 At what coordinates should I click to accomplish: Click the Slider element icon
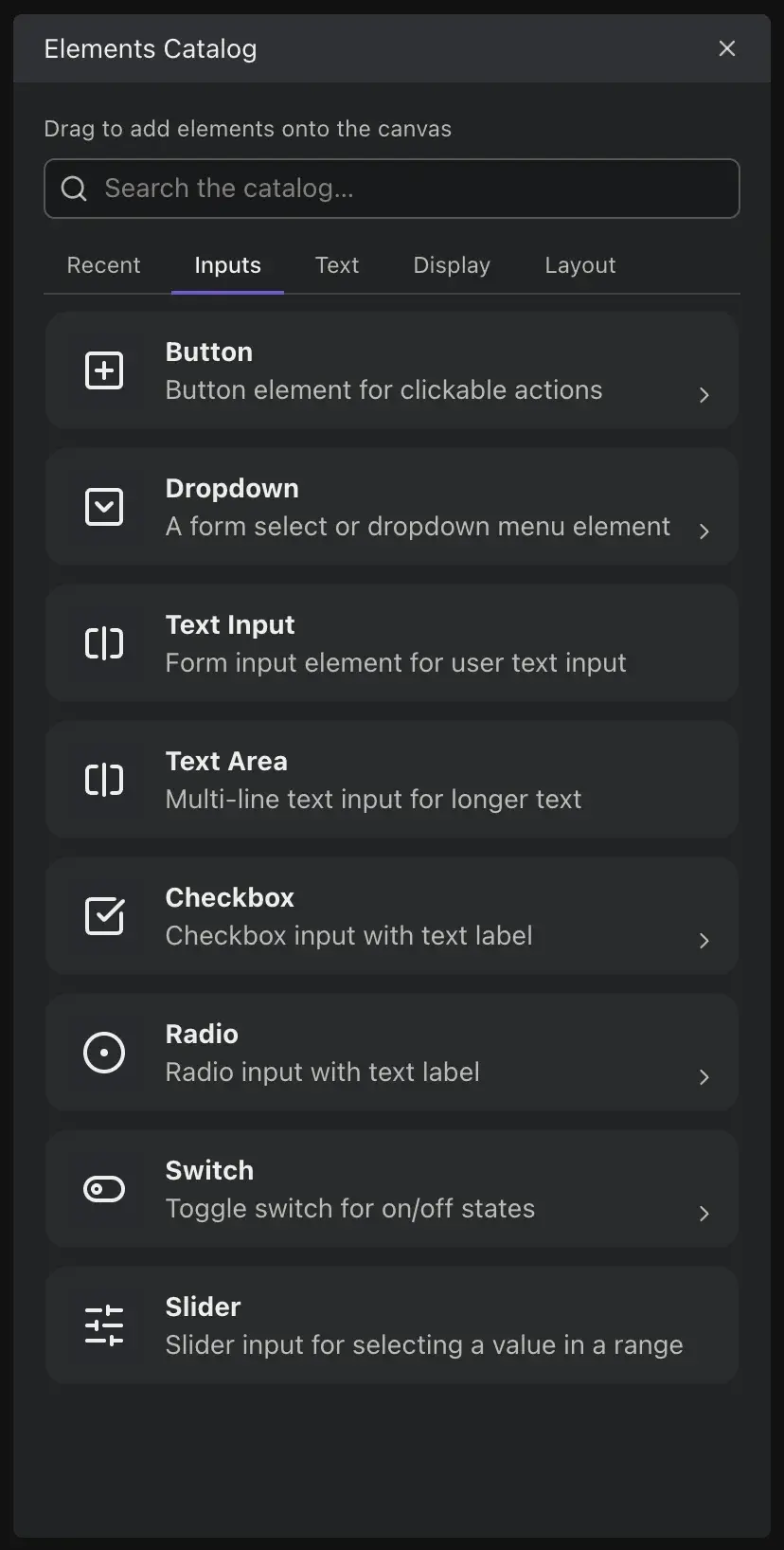[104, 1325]
